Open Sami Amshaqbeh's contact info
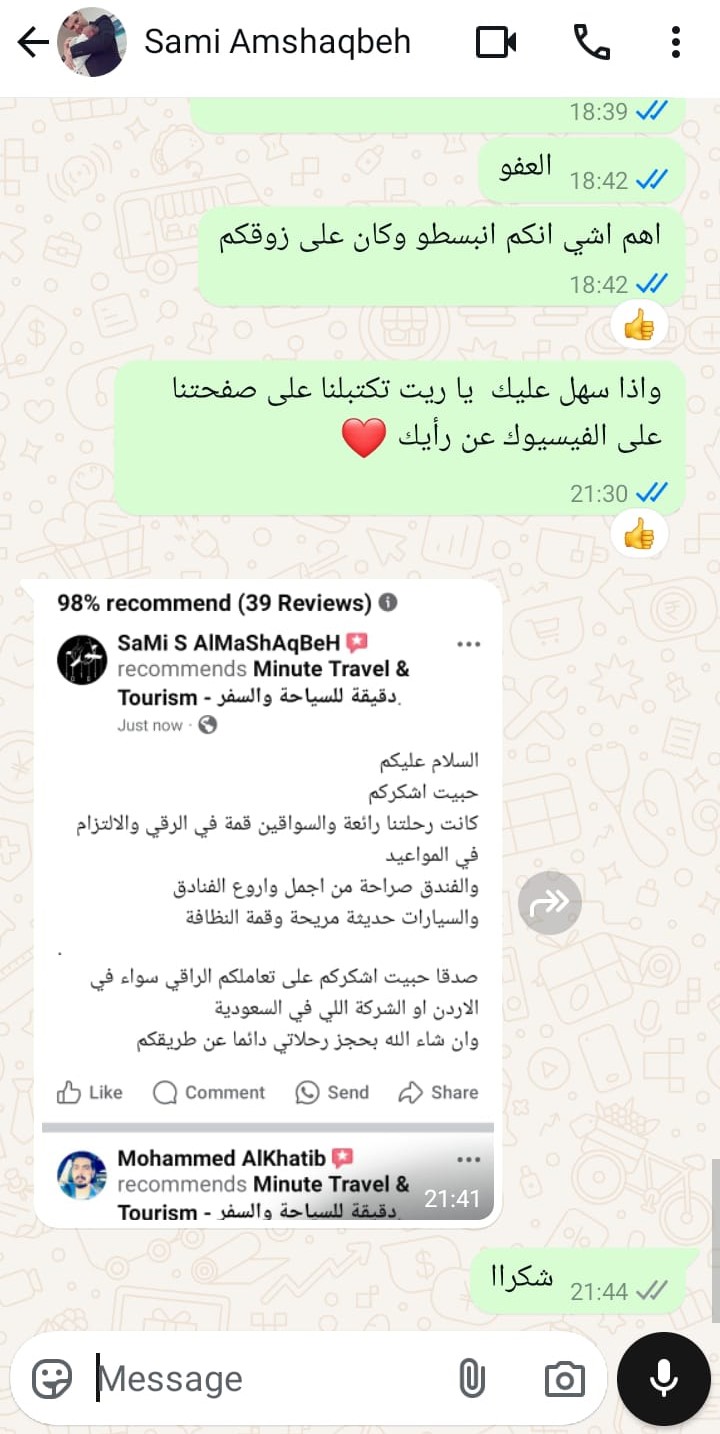The height and width of the screenshot is (1434, 720). (x=277, y=42)
